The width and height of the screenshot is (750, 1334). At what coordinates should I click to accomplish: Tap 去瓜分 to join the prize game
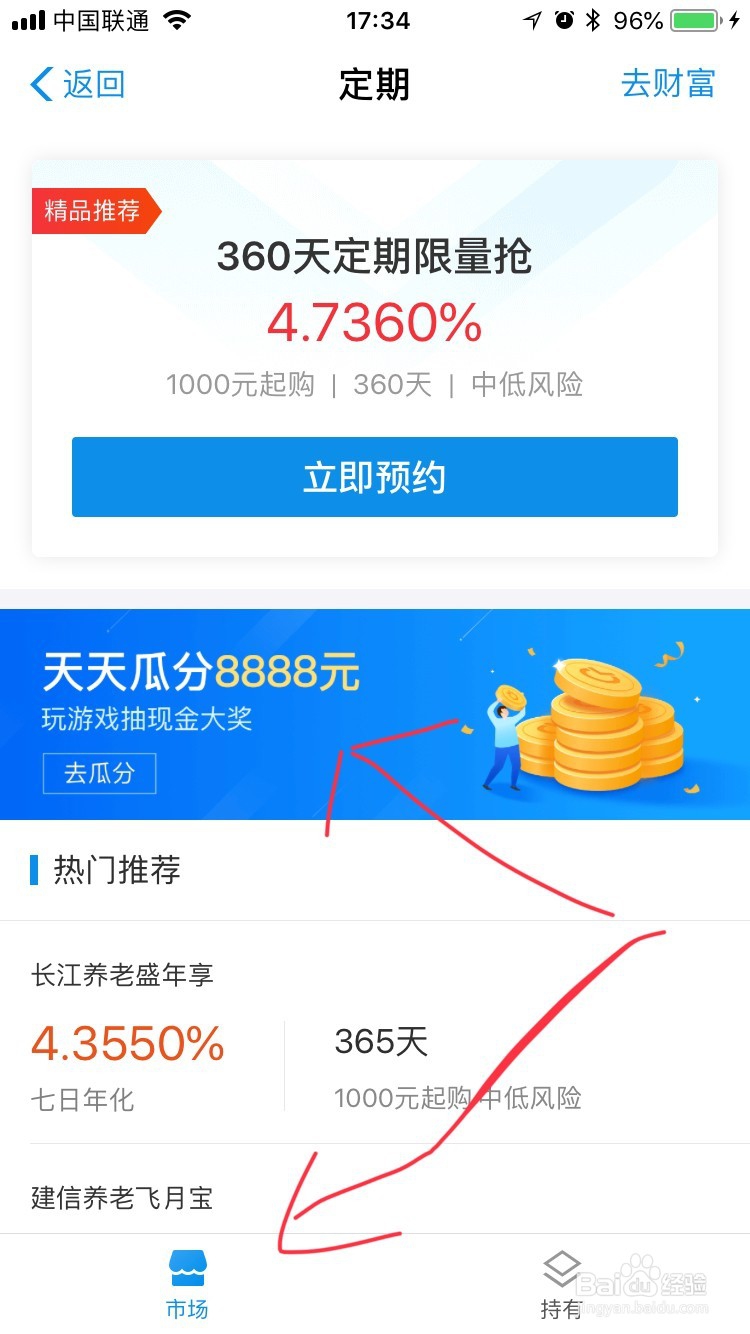pyautogui.click(x=99, y=773)
